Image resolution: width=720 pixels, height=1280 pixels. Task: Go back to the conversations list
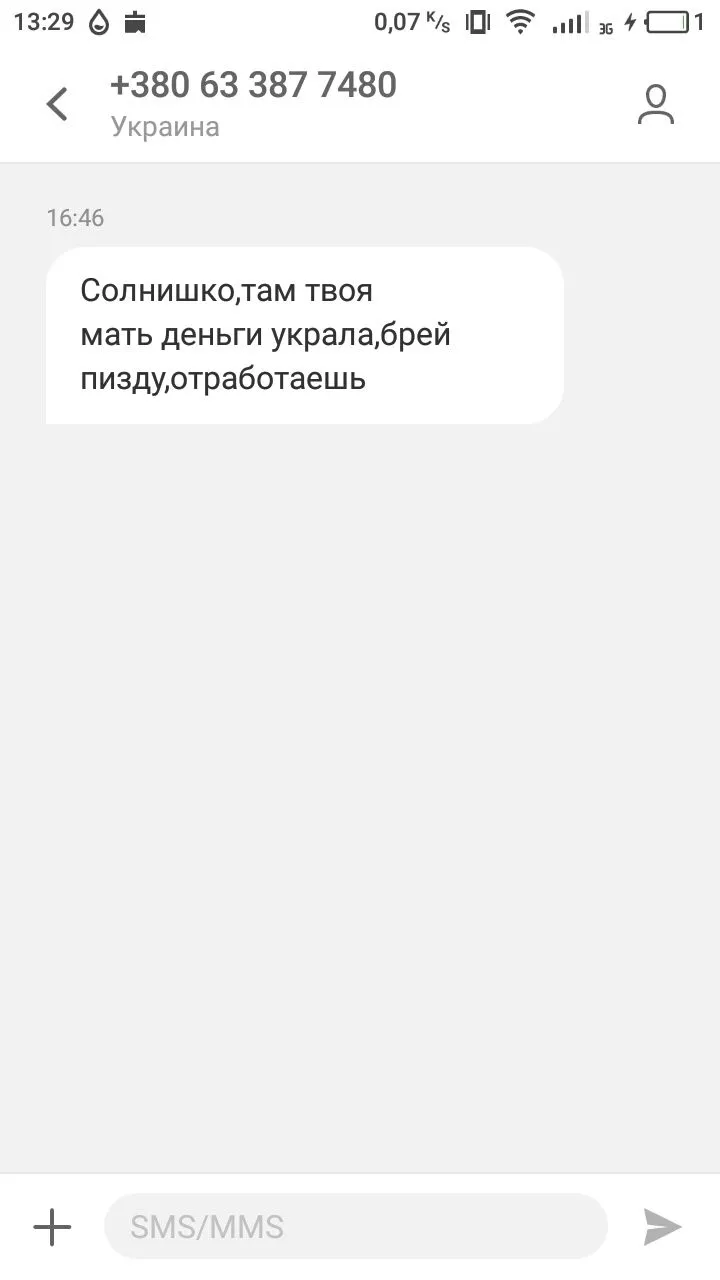point(58,104)
